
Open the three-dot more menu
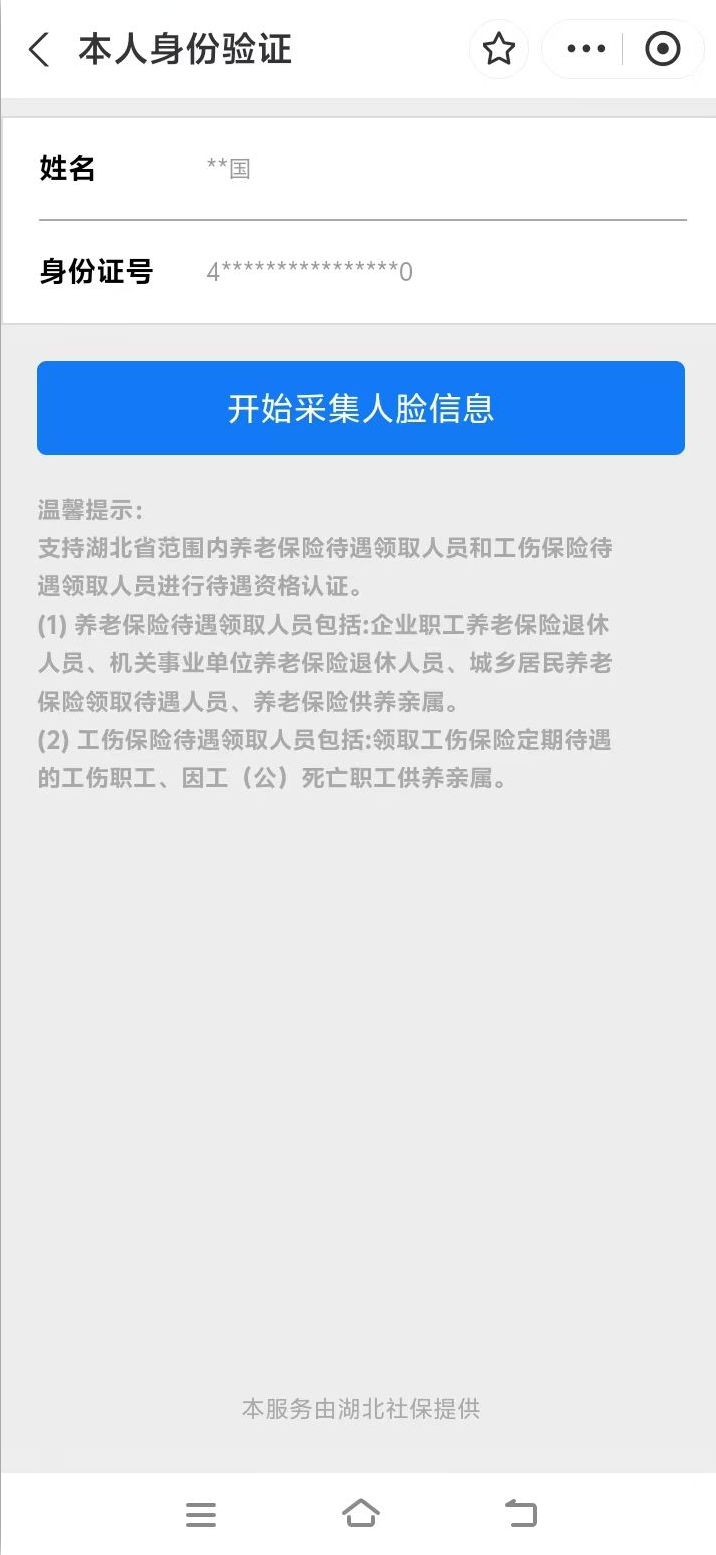[586, 49]
